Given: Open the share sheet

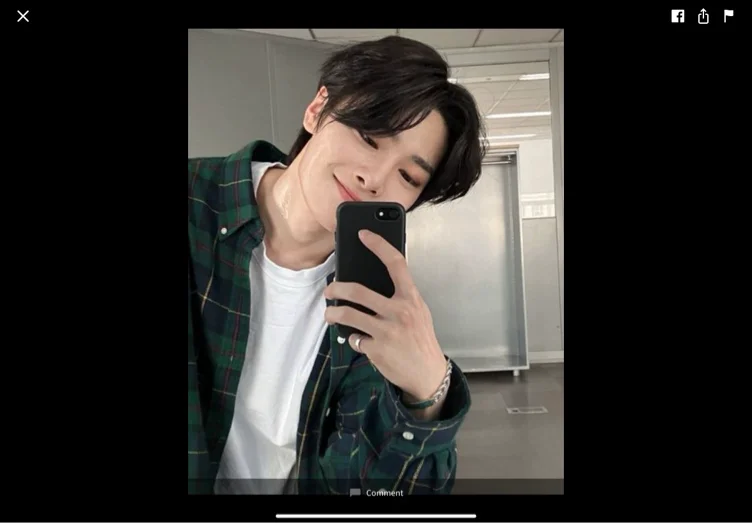Looking at the screenshot, I should pyautogui.click(x=703, y=16).
